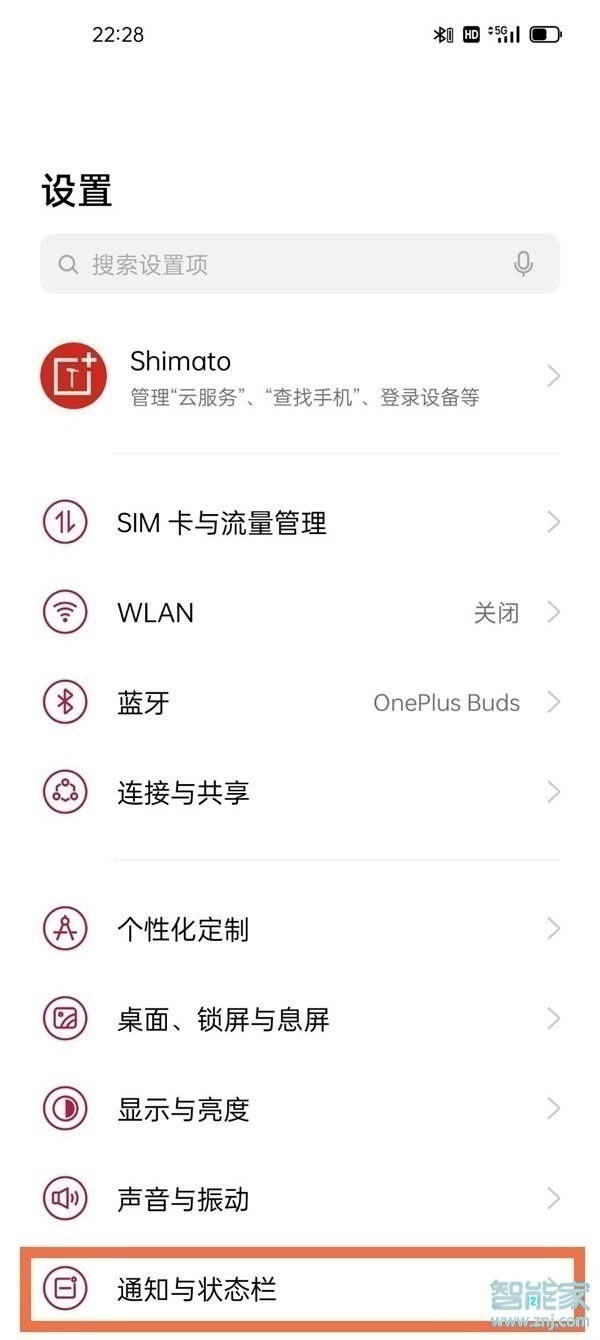Tap the voice search microphone
Viewport: 600px width, 1340px height.
[x=523, y=265]
